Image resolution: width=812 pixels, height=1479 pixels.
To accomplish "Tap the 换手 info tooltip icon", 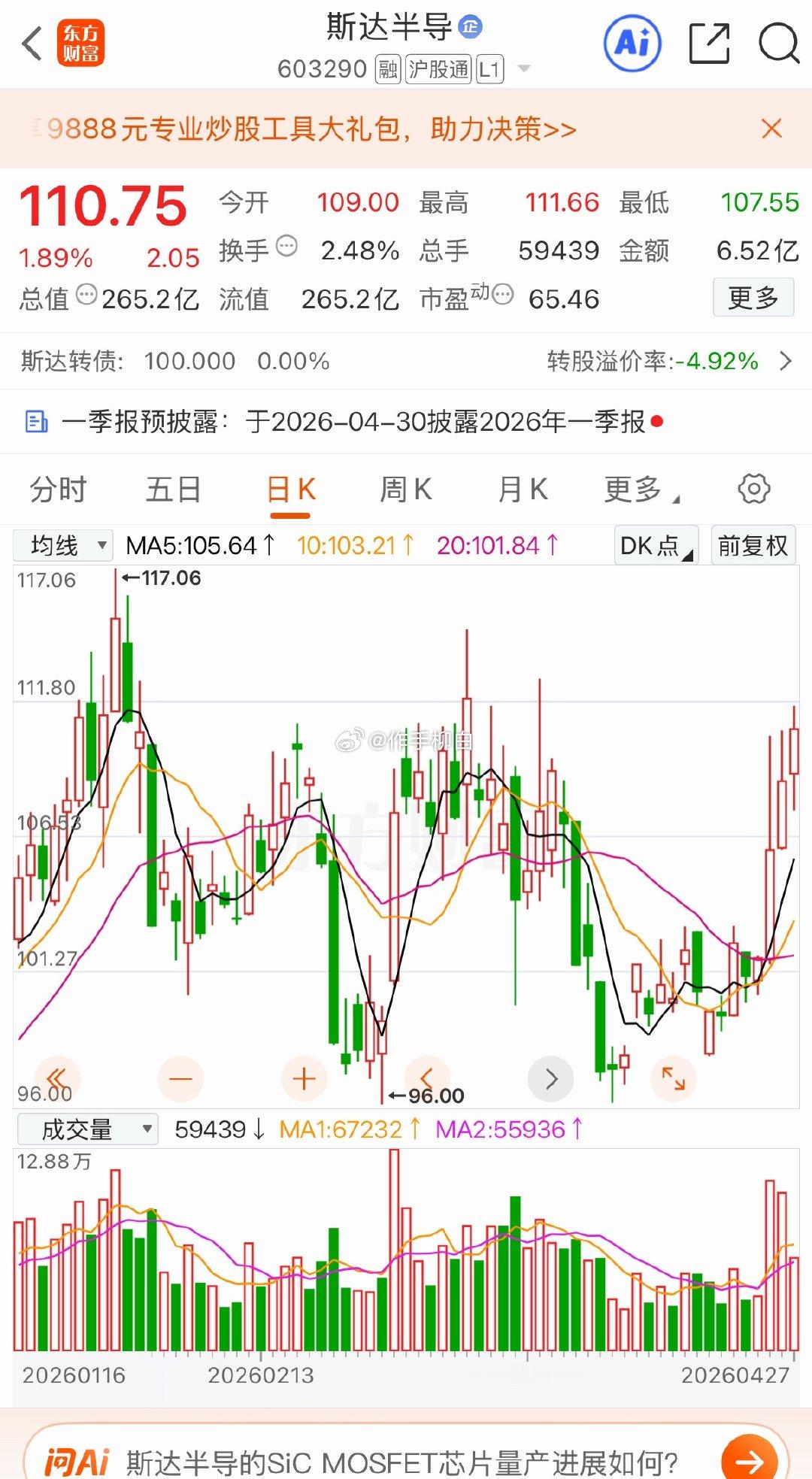I will pos(286,246).
